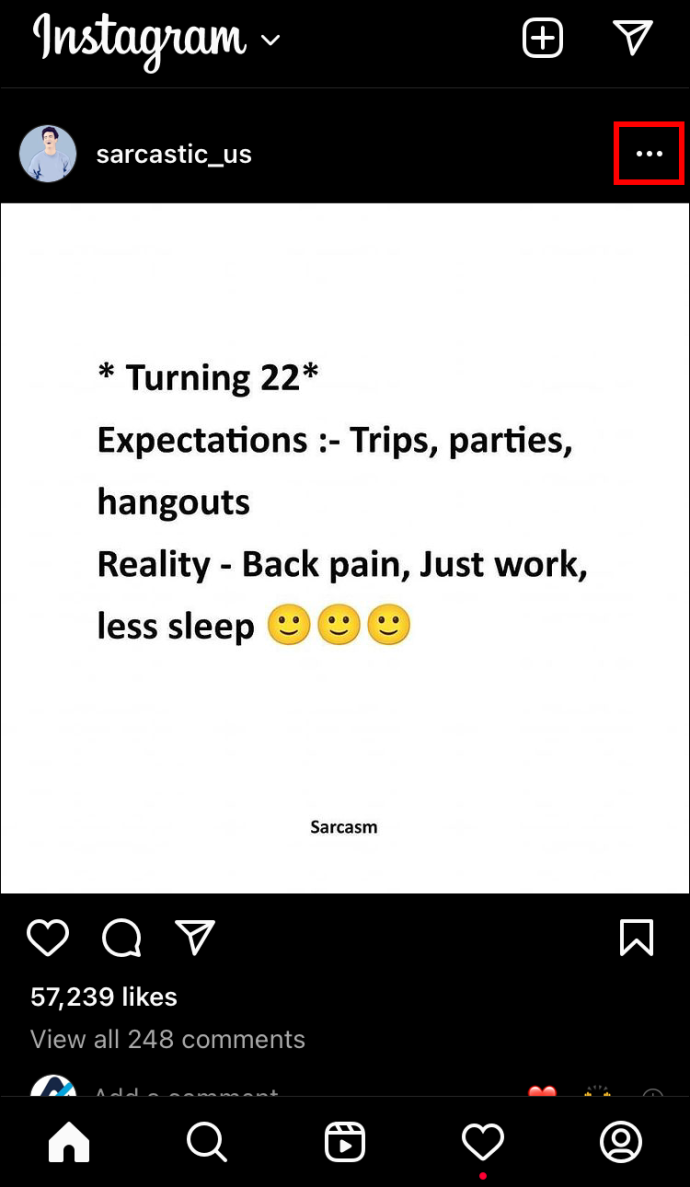Open comments via the speech bubble icon

(x=121, y=938)
